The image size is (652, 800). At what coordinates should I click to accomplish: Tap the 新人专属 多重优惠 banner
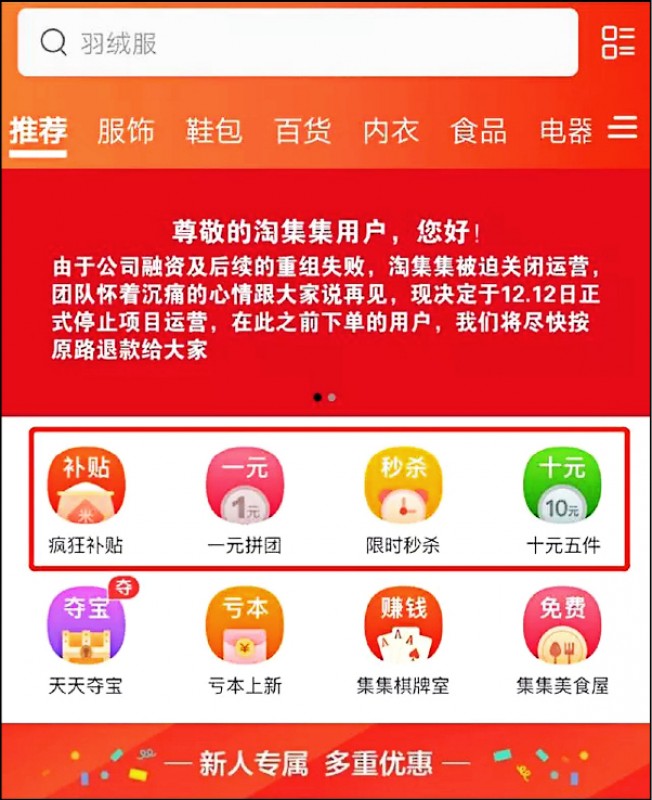point(326,764)
